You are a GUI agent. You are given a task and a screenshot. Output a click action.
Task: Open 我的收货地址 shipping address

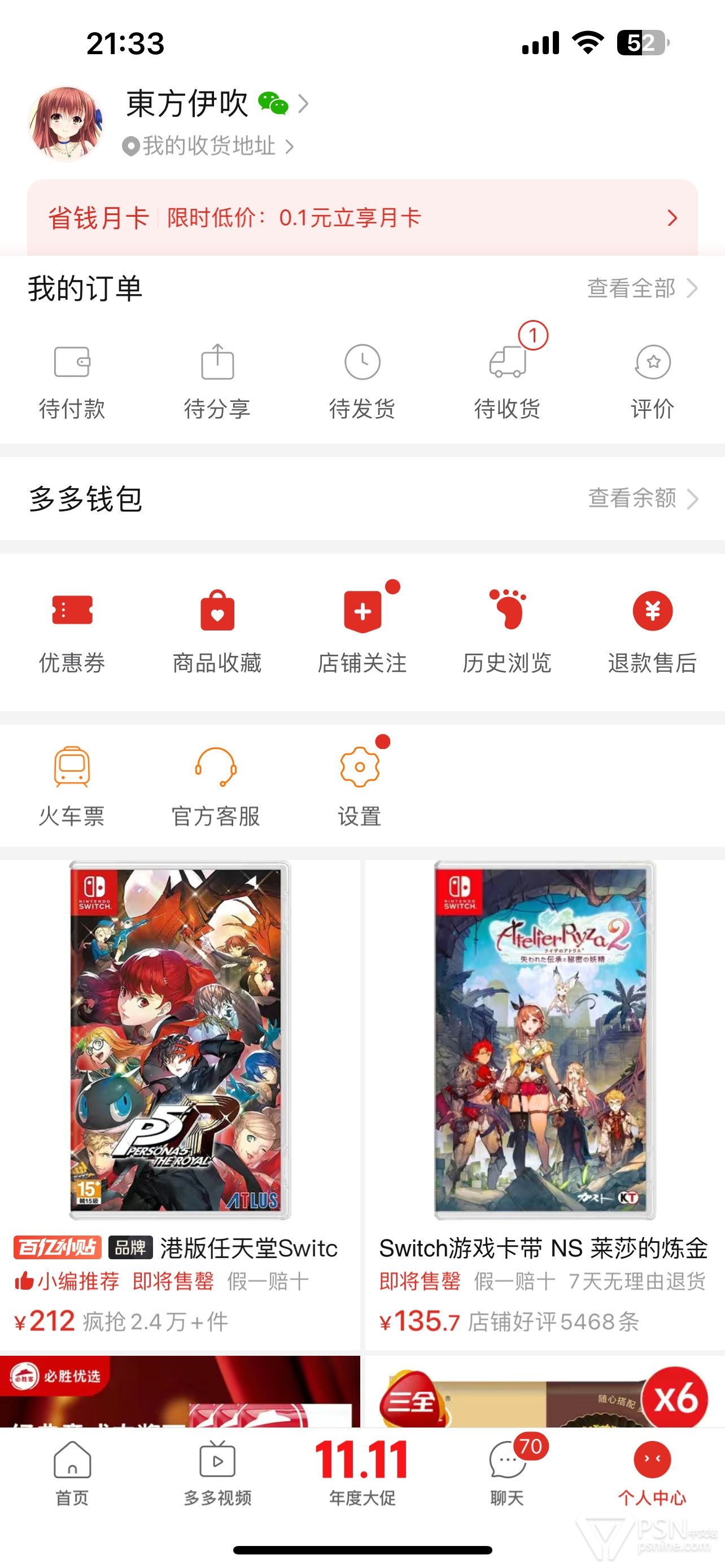[208, 147]
